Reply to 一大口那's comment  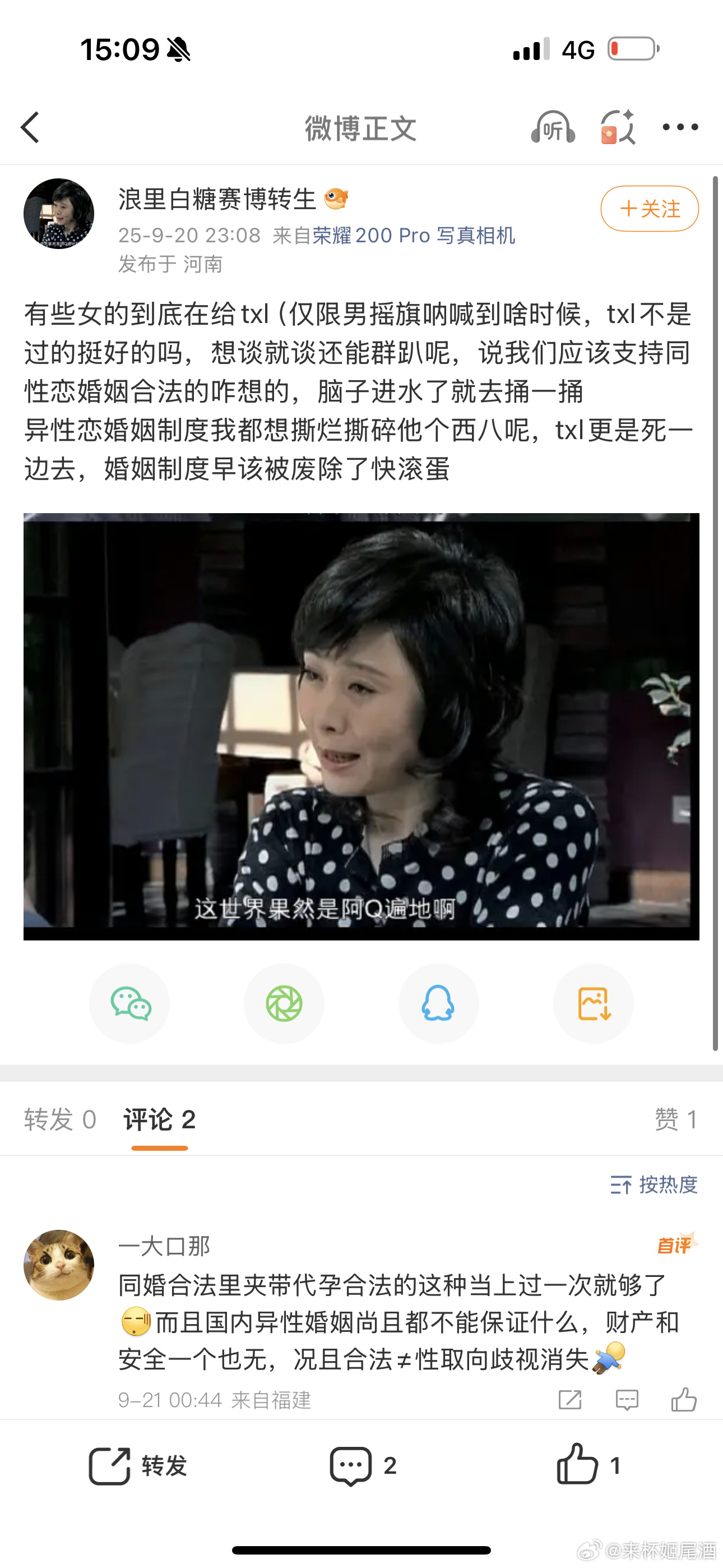coord(627,1400)
